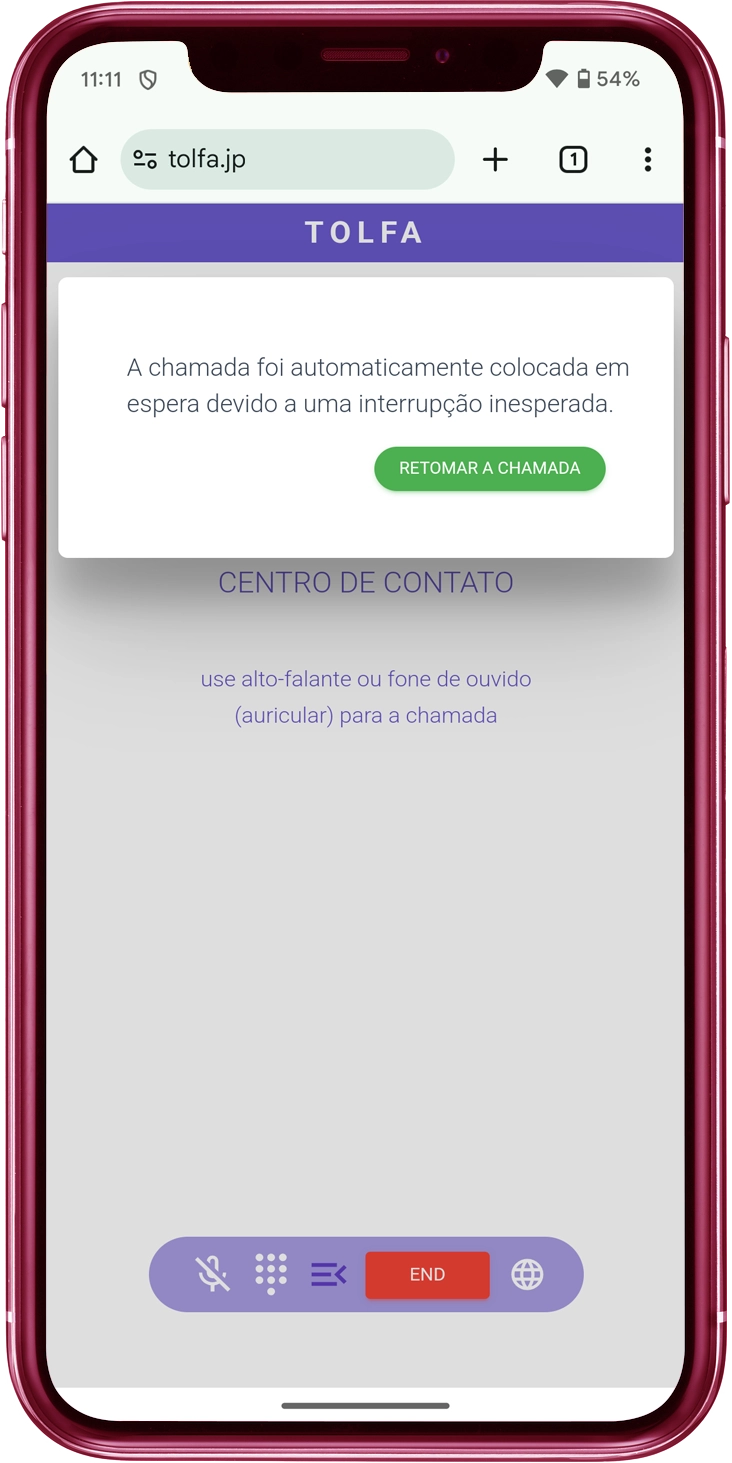Open the dial pad
732x1463 pixels.
click(271, 1274)
